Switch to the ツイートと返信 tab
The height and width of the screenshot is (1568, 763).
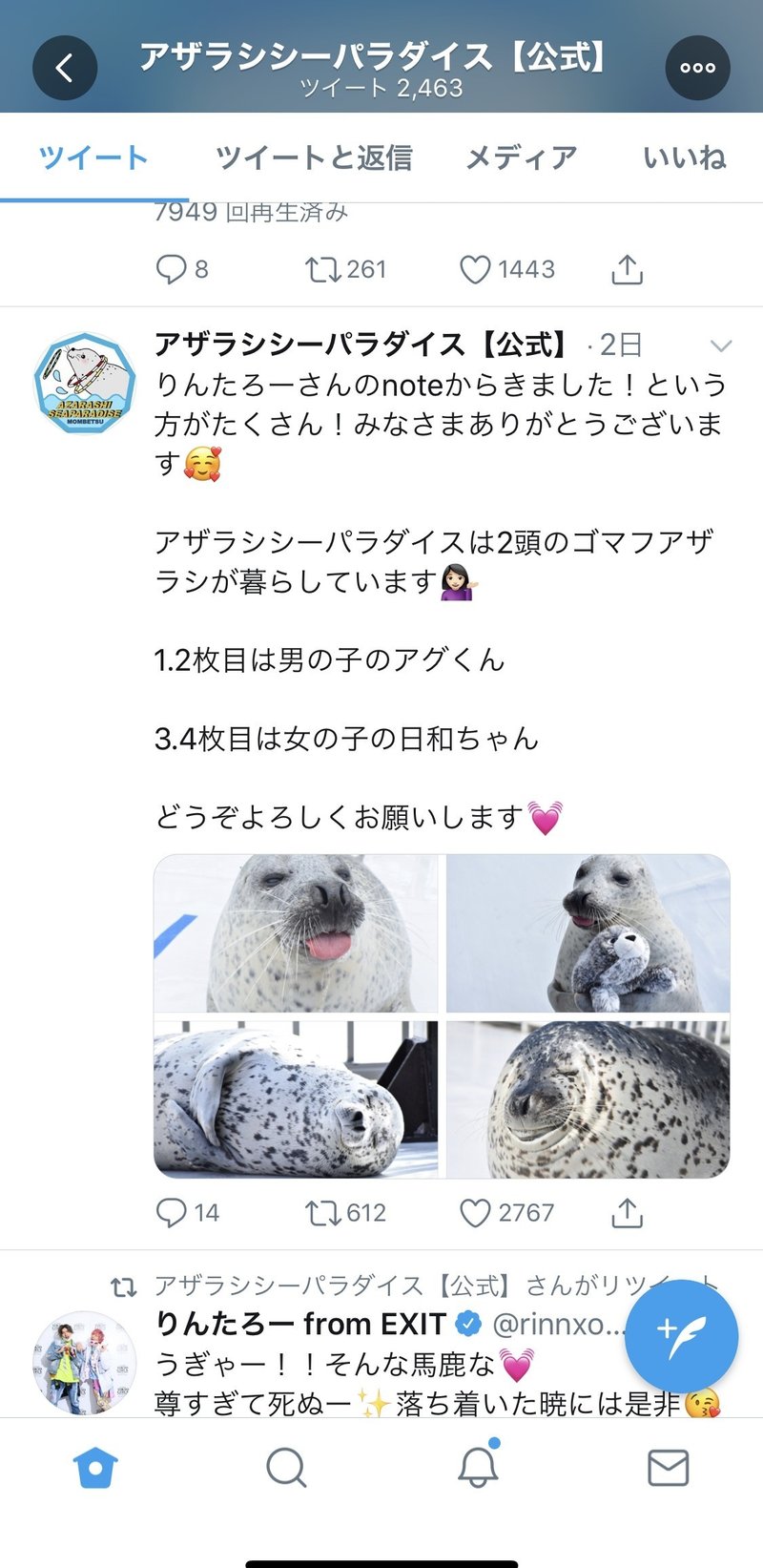click(314, 157)
